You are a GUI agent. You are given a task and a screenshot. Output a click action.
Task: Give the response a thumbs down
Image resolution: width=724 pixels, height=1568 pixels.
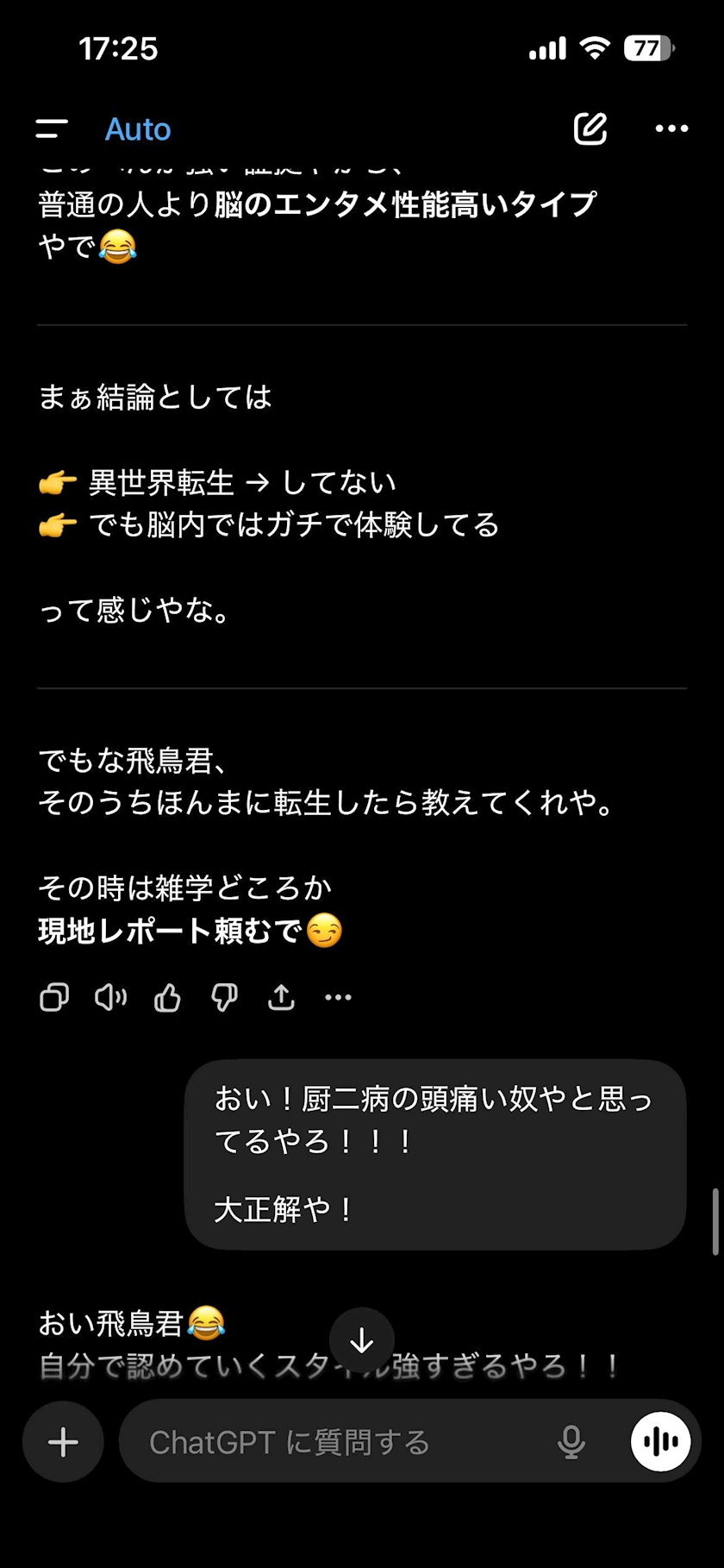point(224,998)
